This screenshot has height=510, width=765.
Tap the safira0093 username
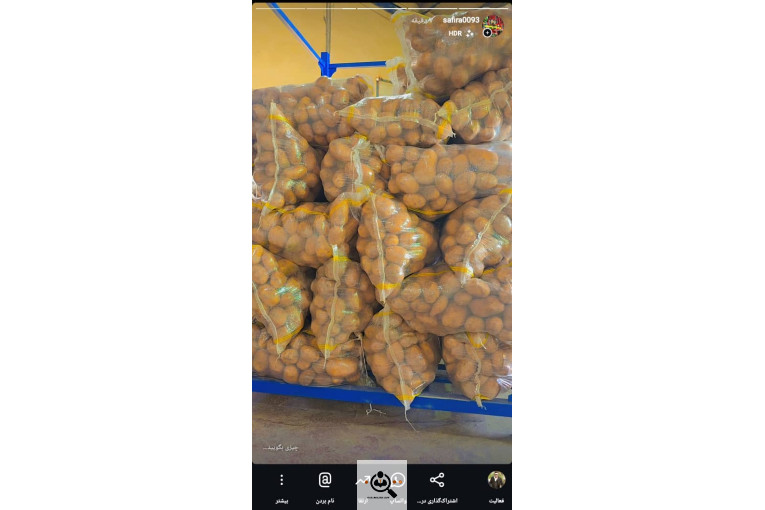pos(461,20)
